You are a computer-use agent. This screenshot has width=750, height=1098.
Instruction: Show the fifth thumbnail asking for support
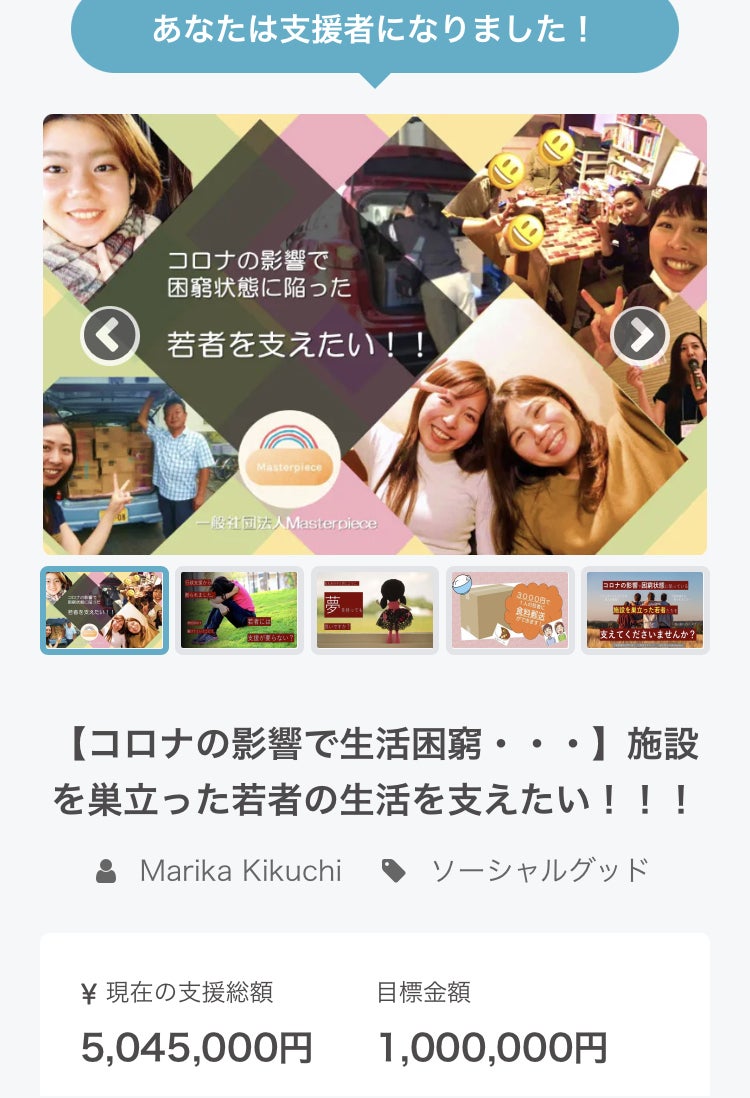coord(645,610)
